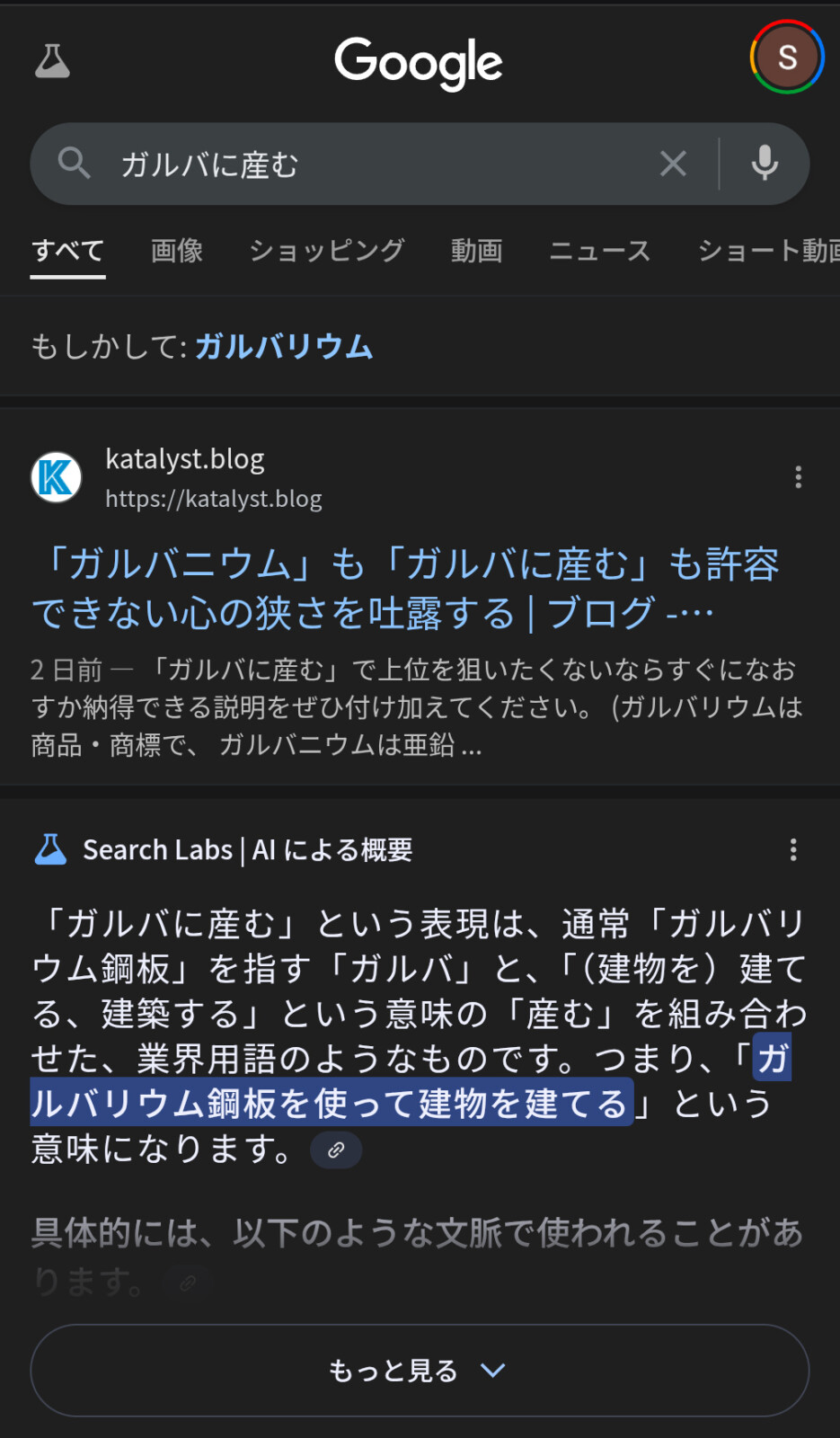The image size is (840, 1438).
Task: Clear the search query text
Action: click(673, 164)
